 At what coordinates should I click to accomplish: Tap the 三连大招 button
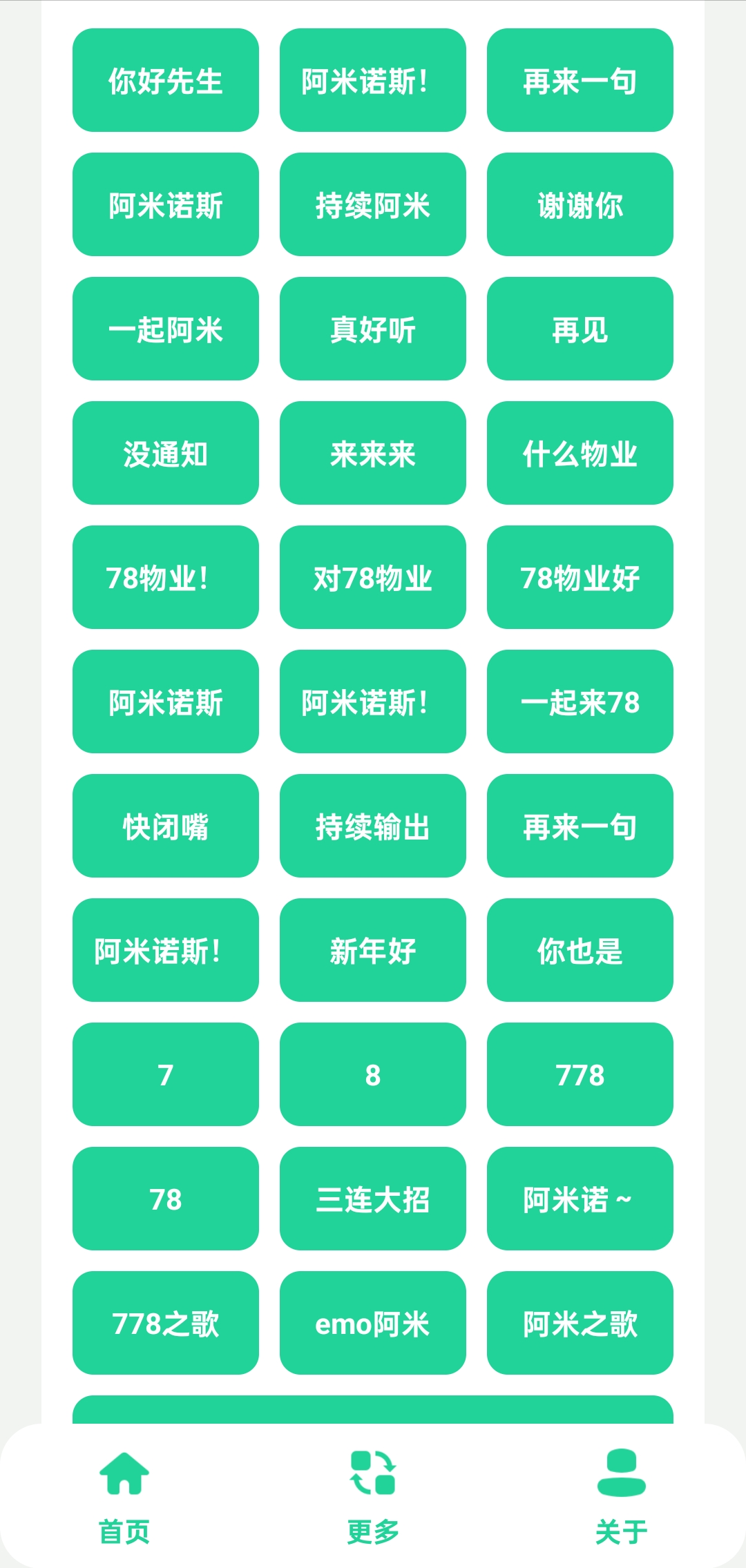pyautogui.click(x=372, y=1199)
